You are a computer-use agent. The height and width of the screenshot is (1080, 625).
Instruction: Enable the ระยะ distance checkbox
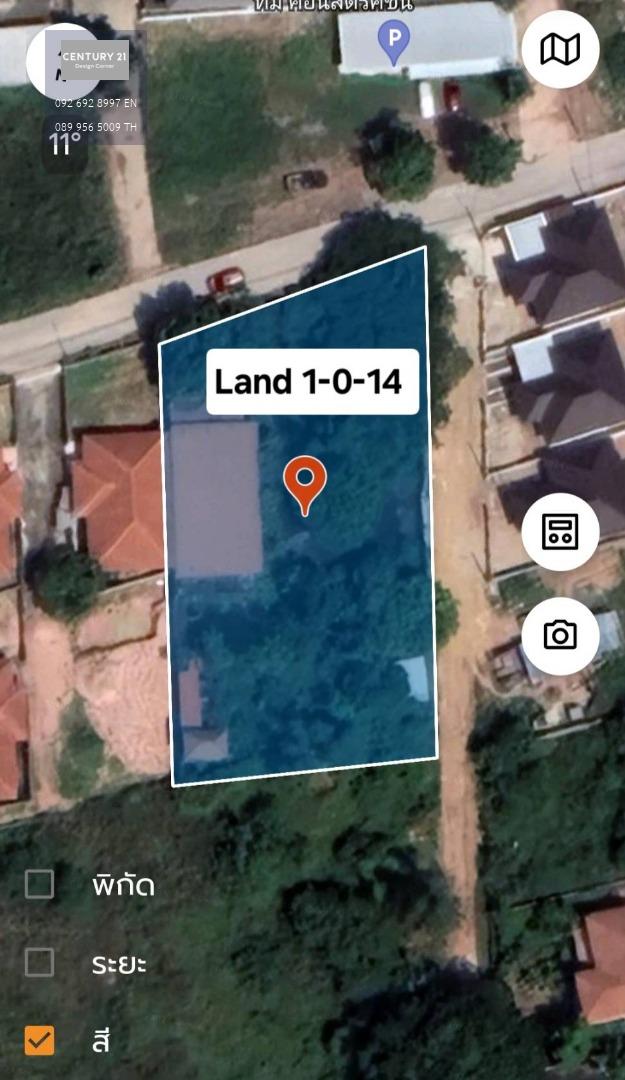pyautogui.click(x=40, y=962)
